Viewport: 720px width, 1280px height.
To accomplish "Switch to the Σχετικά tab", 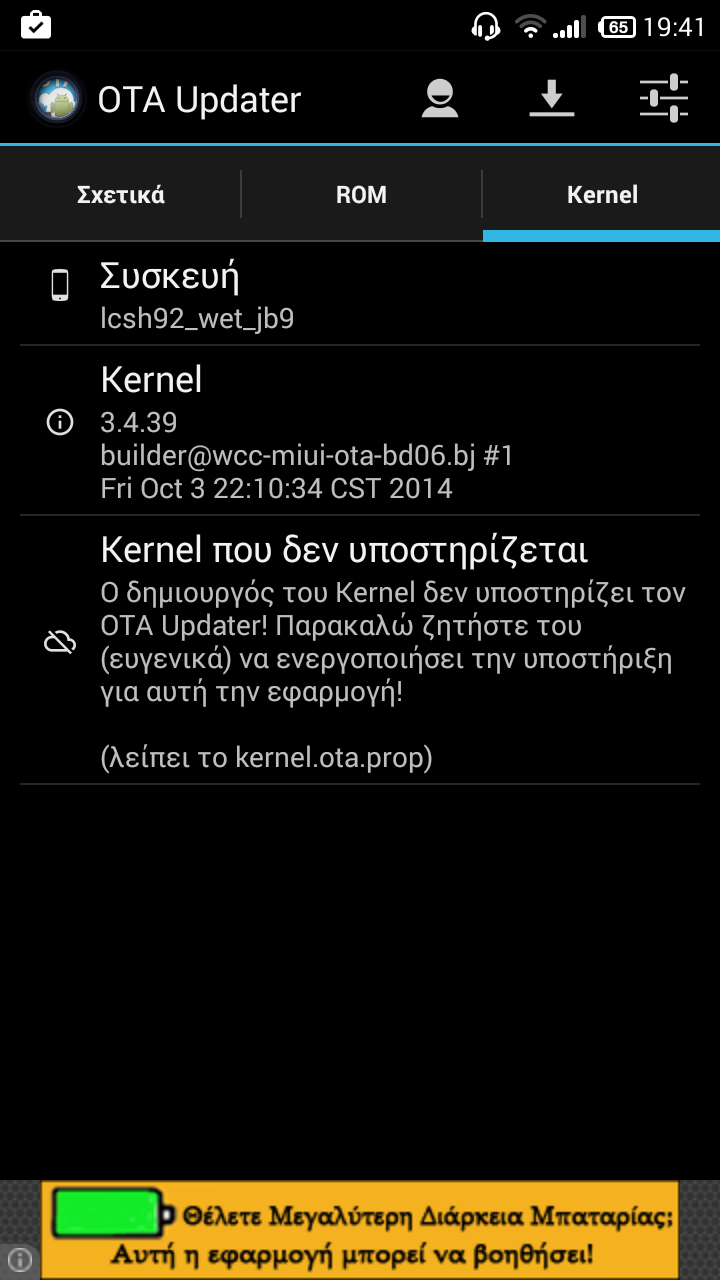I will pyautogui.click(x=121, y=194).
